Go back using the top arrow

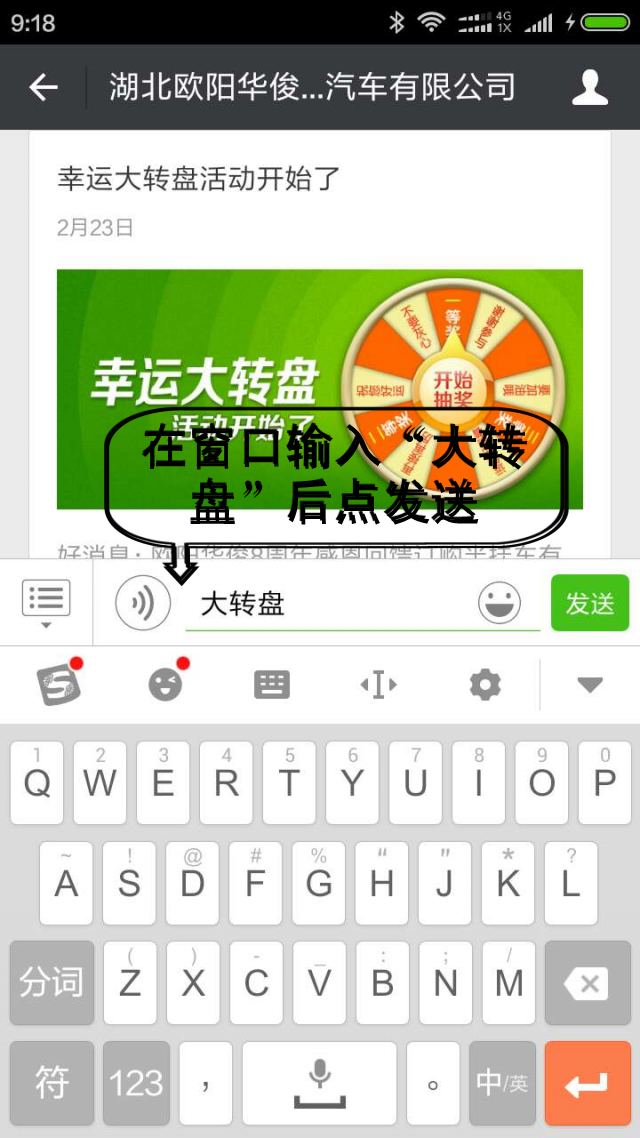tap(43, 88)
